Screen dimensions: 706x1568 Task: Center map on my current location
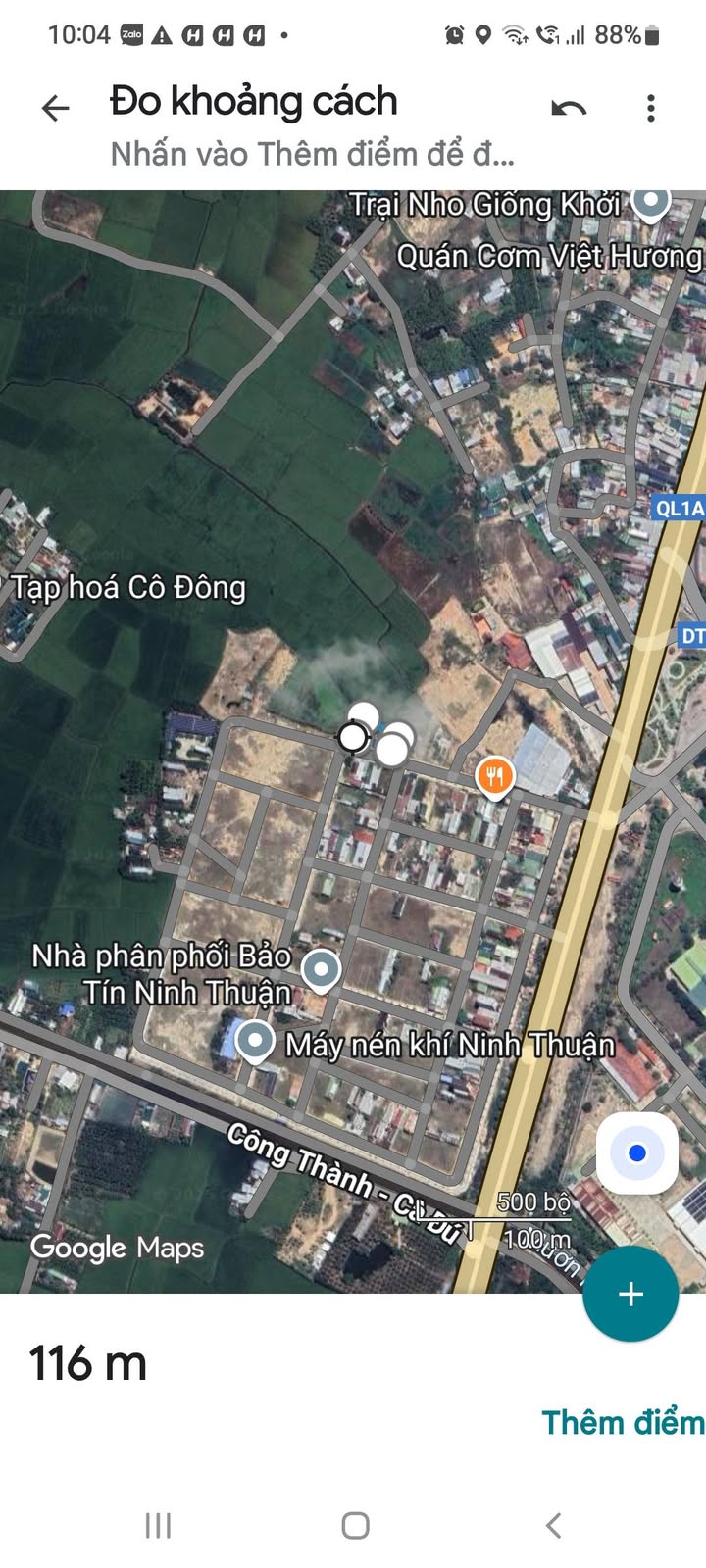(637, 1152)
